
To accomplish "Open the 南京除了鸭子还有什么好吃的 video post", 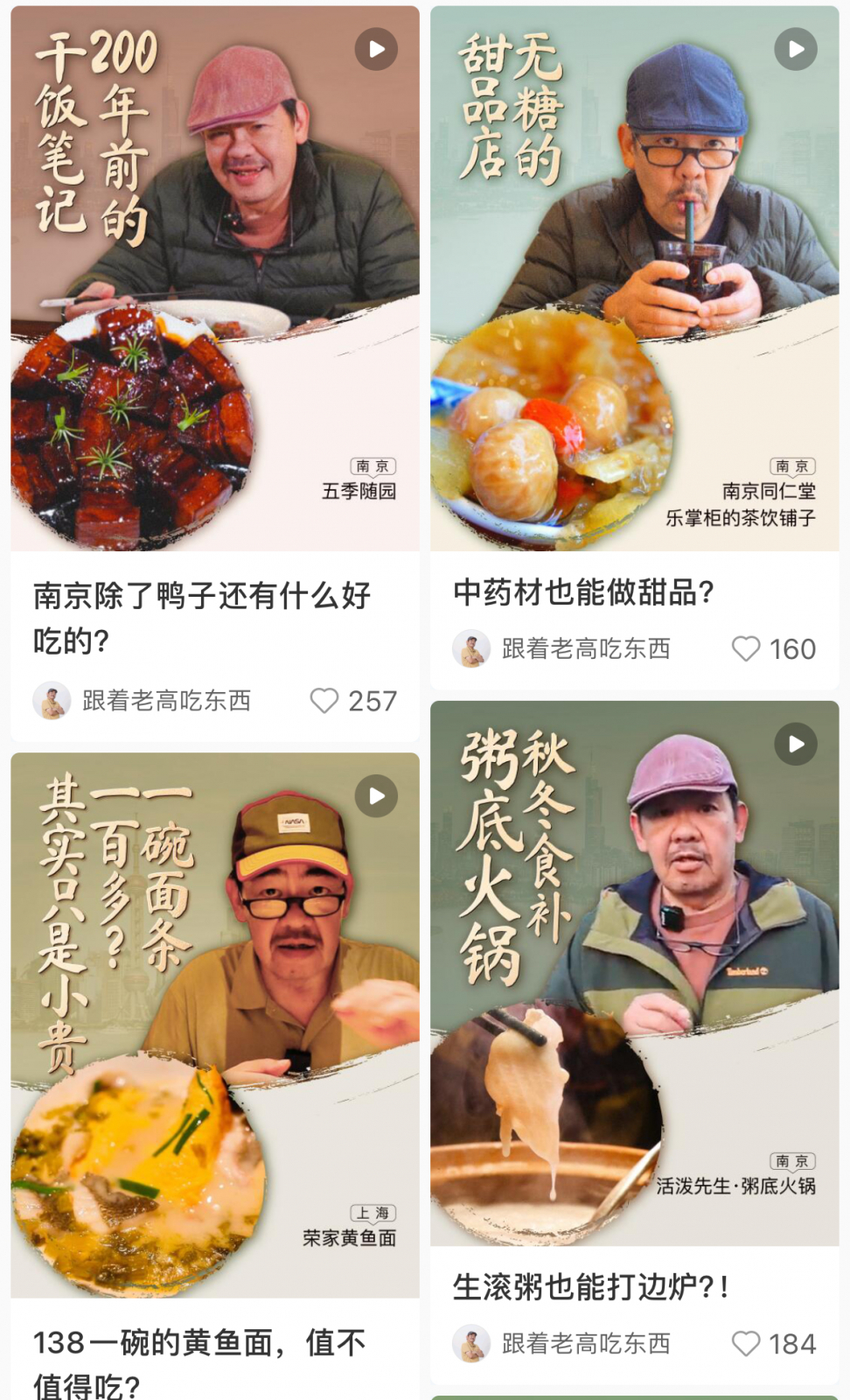I will pos(214,280).
